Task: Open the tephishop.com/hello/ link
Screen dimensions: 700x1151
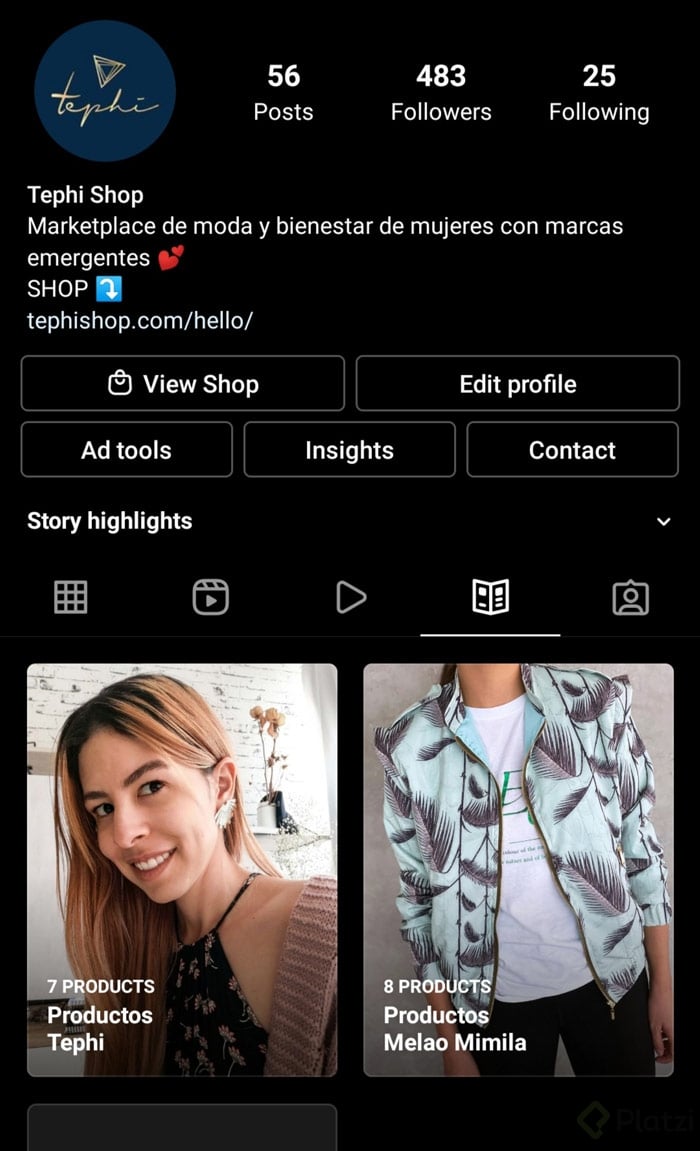Action: (140, 321)
